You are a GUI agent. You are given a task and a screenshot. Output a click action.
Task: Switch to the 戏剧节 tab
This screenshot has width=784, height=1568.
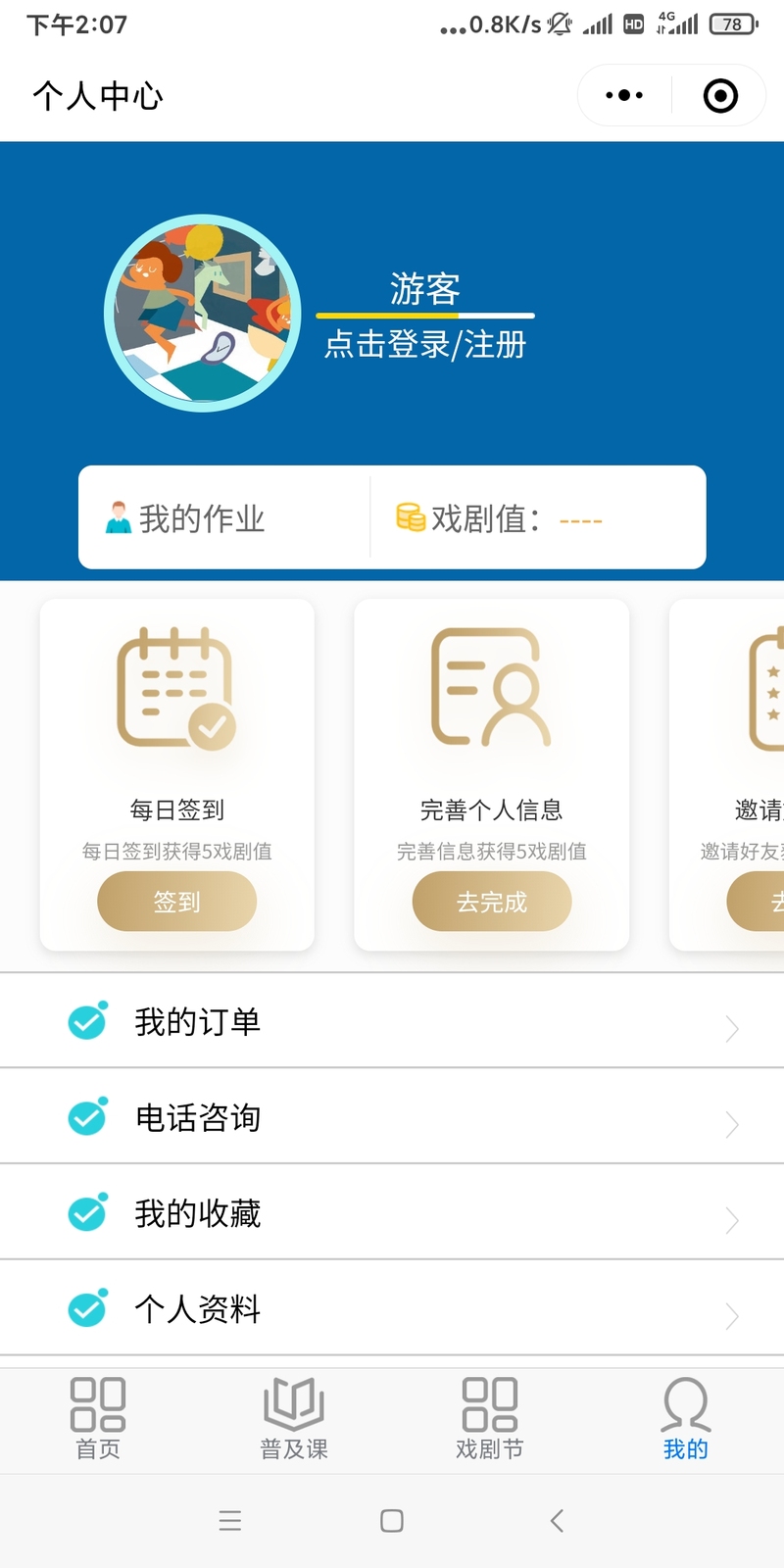coord(490,1418)
